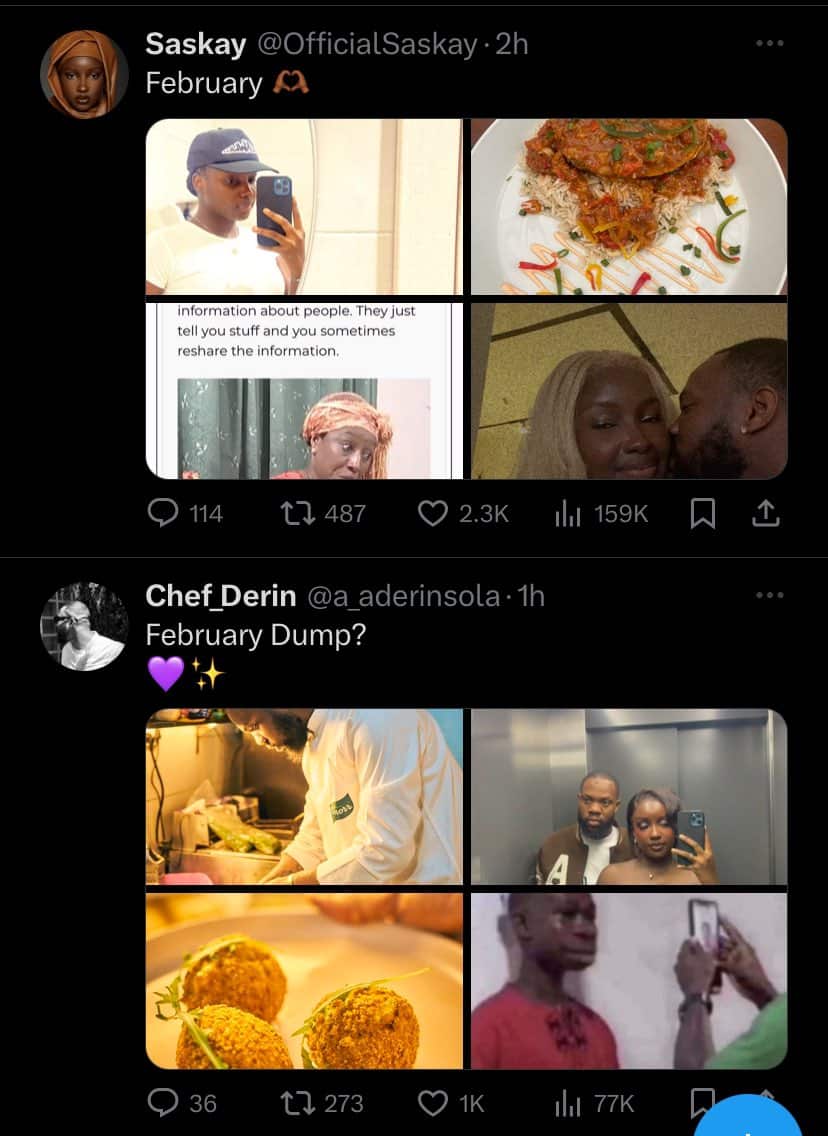The height and width of the screenshot is (1136, 828).
Task: Open Chef_Derin's profile picture
Action: (x=84, y=626)
